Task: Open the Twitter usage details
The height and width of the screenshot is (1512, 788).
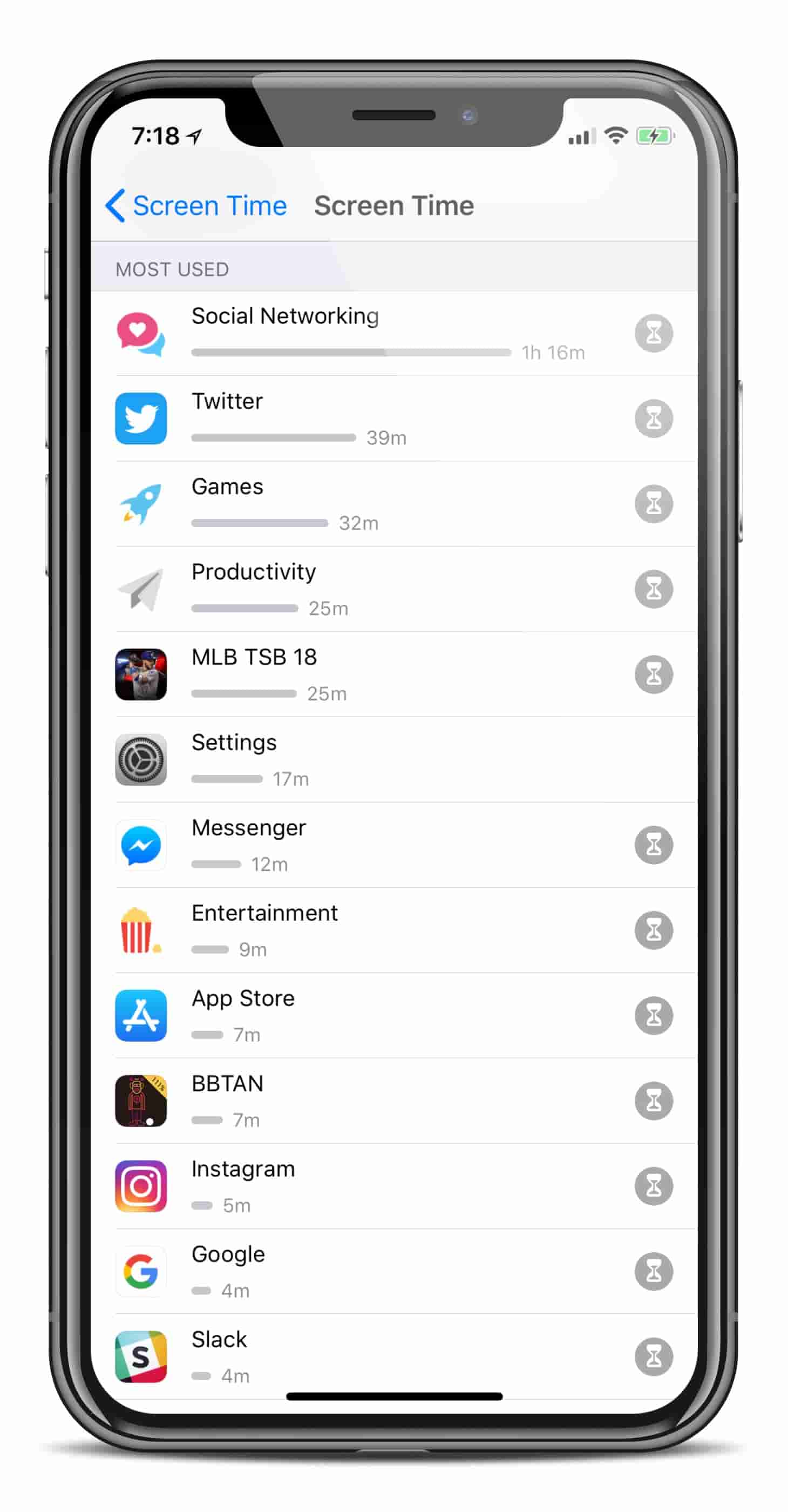Action: point(352,418)
